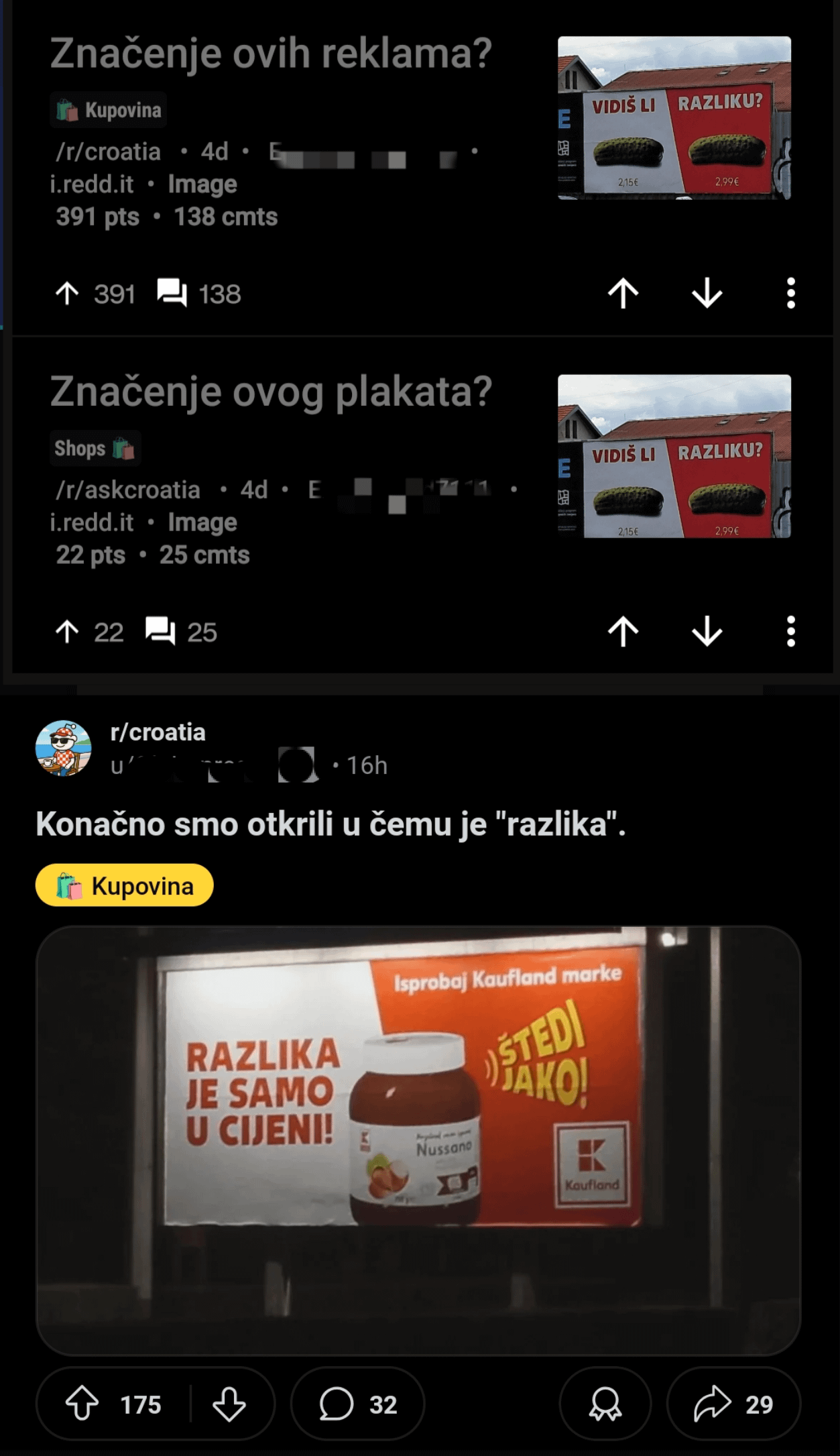
Task: Share the "Konačno smo otkrili" post
Action: coord(734,1404)
